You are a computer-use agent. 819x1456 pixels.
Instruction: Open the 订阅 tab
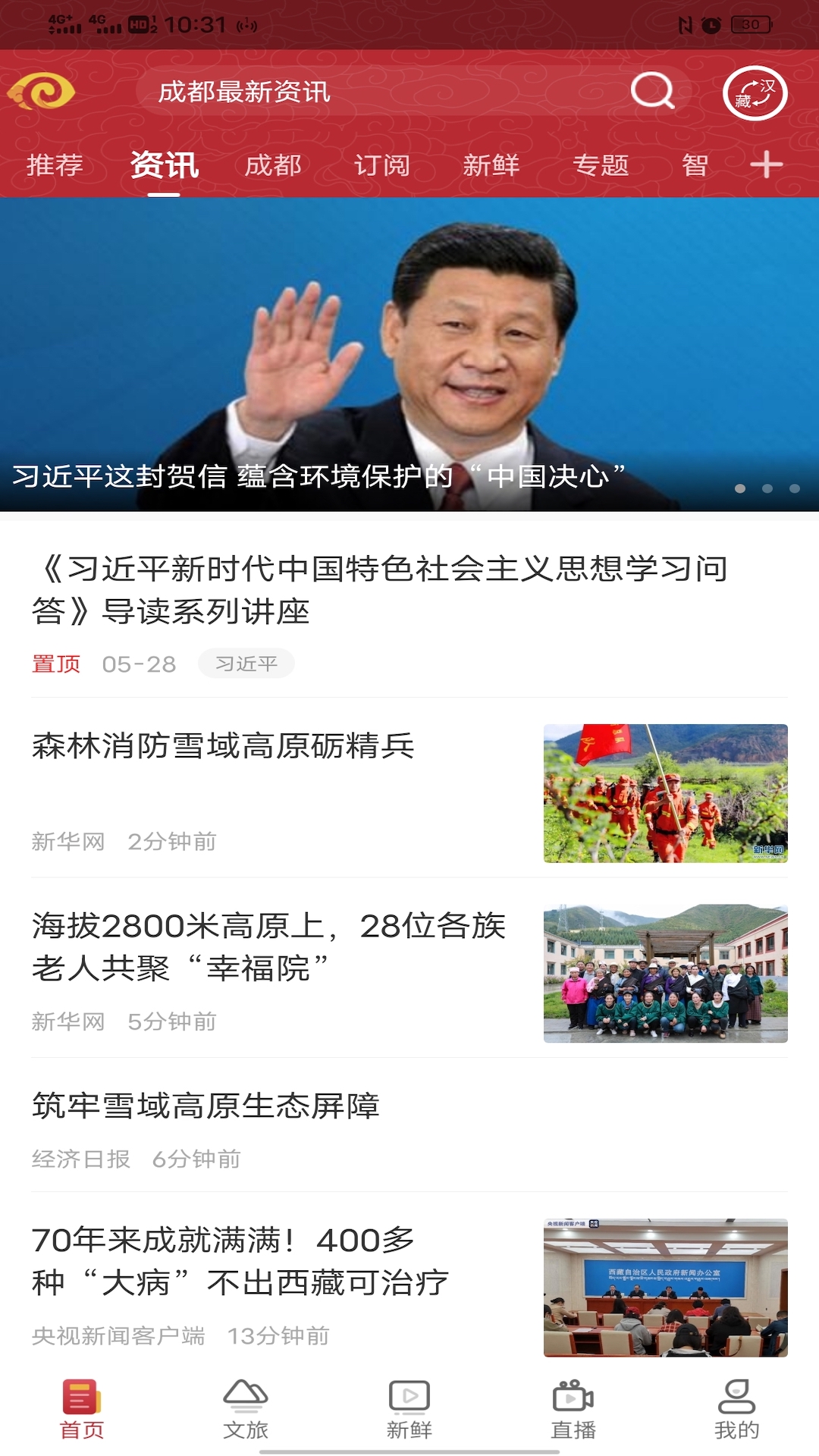pos(382,165)
